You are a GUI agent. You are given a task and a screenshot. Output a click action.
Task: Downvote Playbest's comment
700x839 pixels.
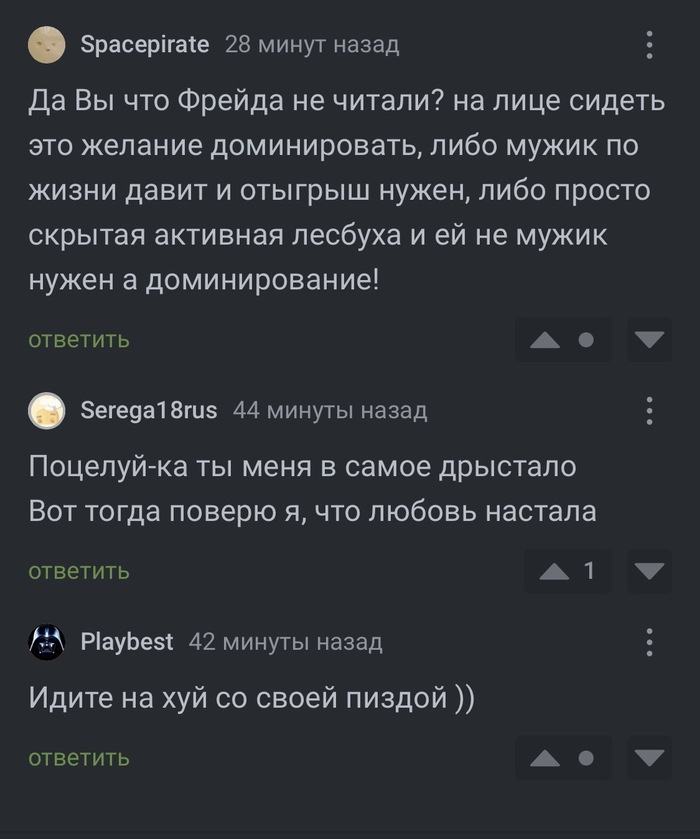650,758
